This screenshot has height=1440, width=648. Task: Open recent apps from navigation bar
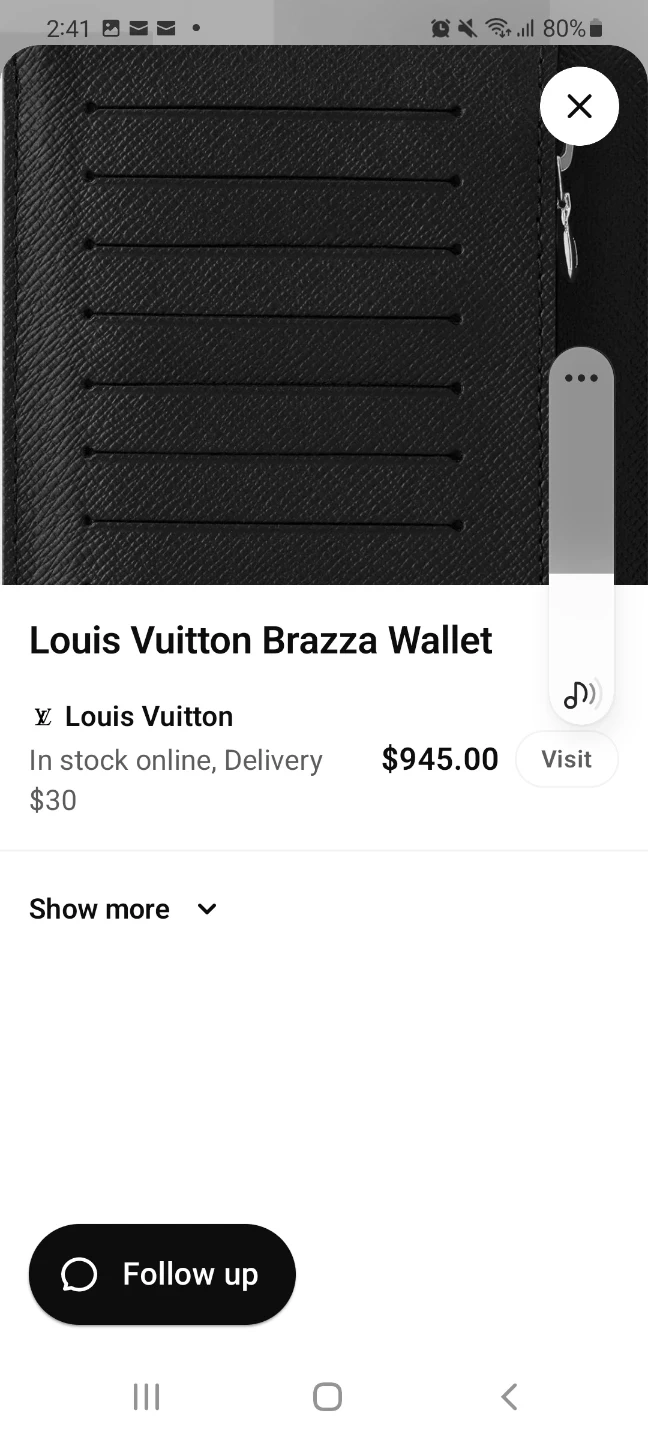(146, 1396)
